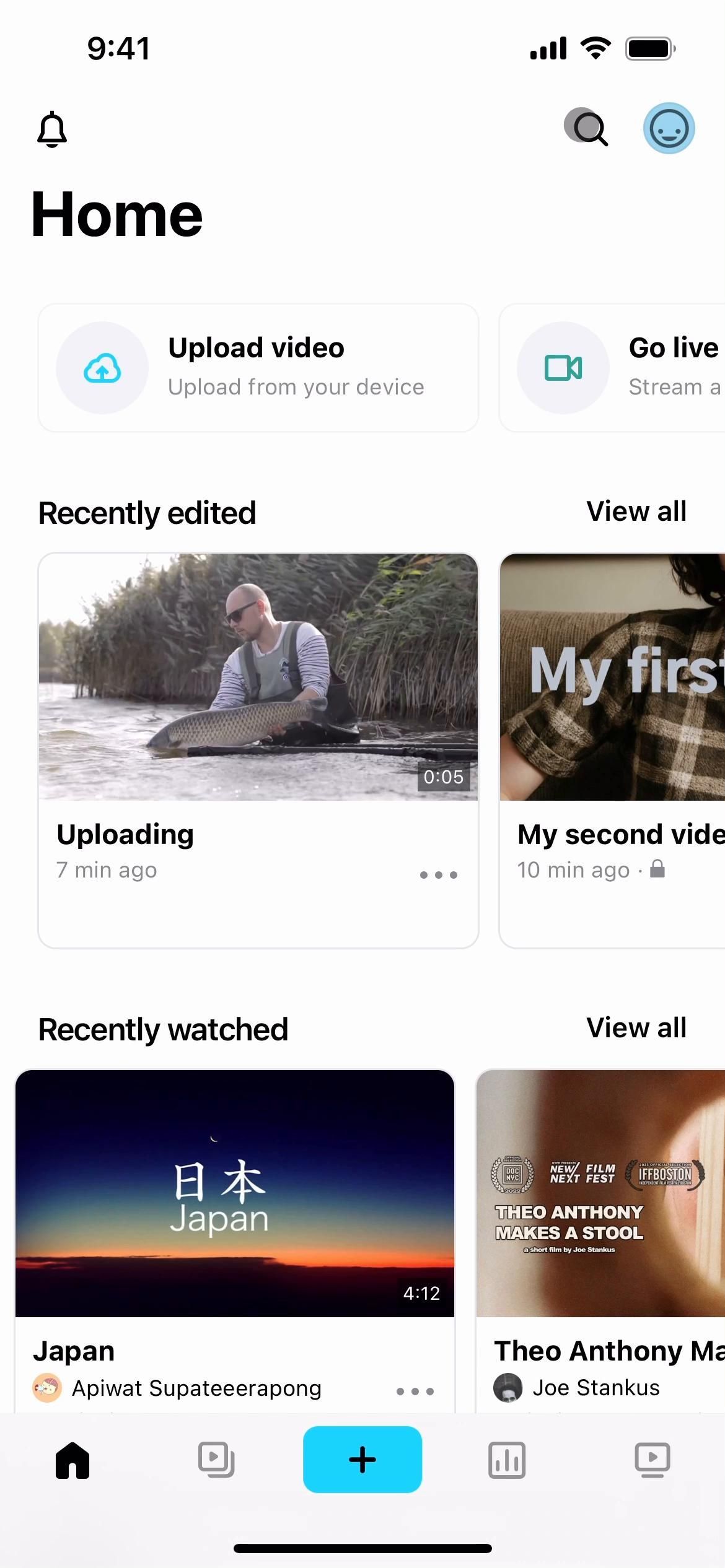This screenshot has height=1568, width=725.
Task: Open the Japan video
Action: (234, 1193)
